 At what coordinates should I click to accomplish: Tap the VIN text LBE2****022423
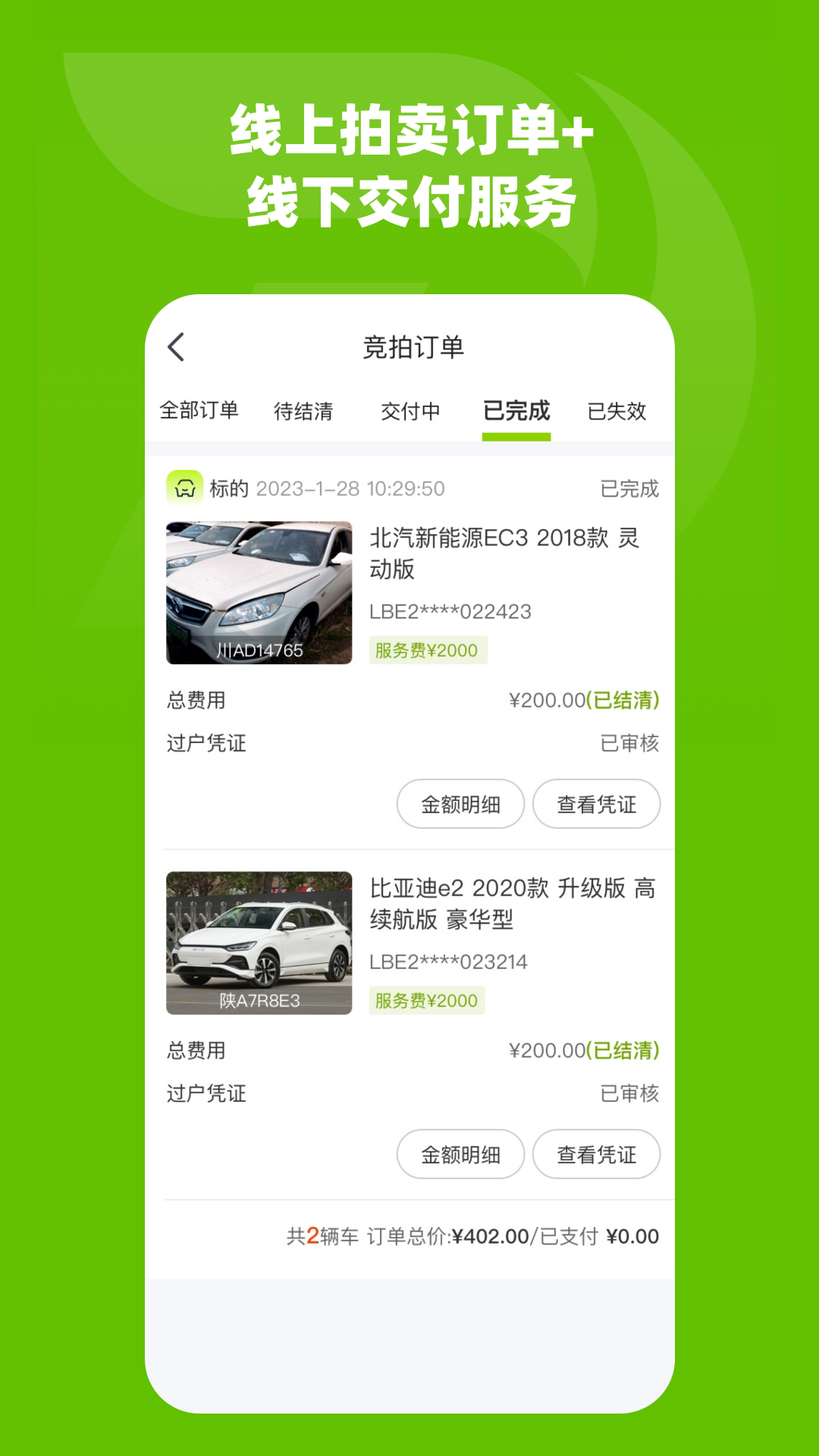tap(451, 612)
